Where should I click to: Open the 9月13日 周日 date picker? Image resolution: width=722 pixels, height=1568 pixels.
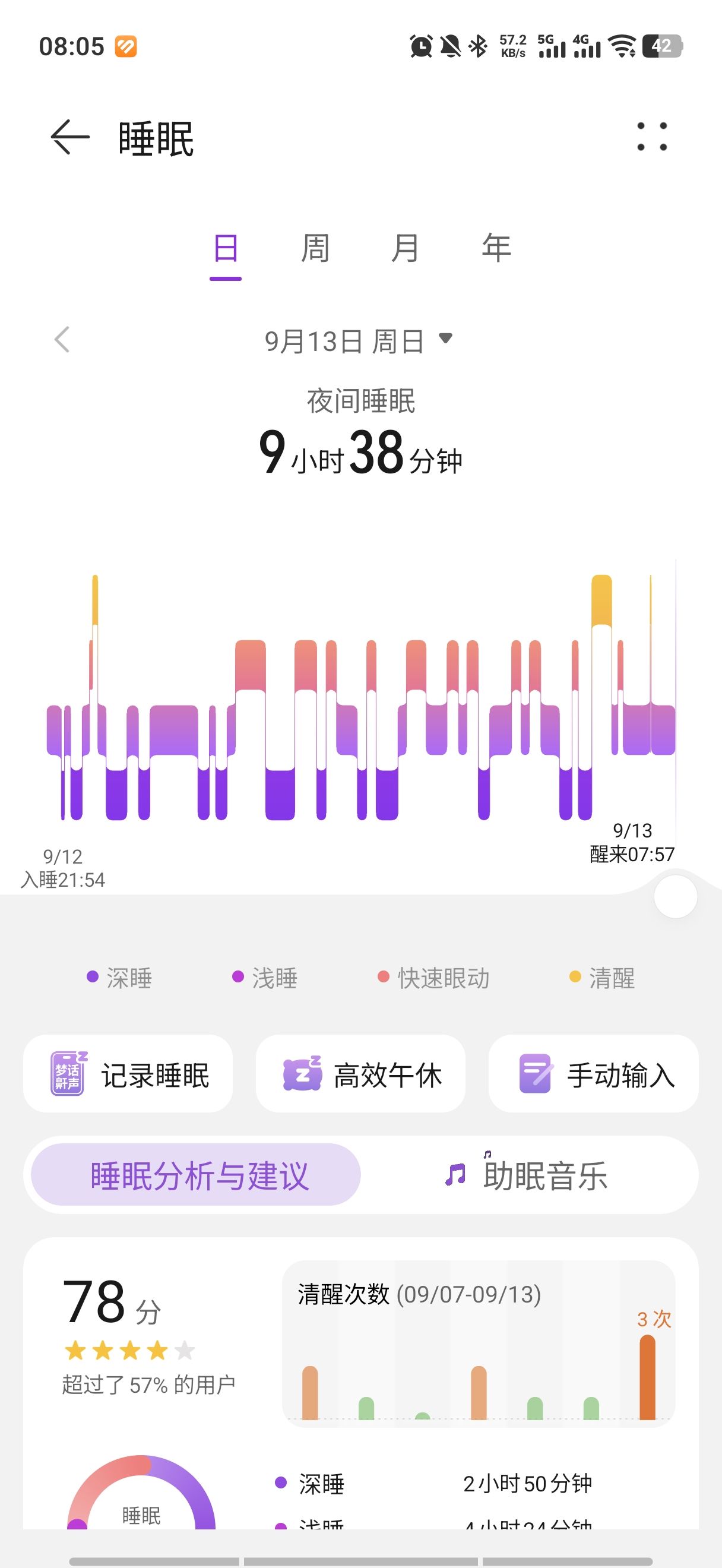click(x=359, y=341)
